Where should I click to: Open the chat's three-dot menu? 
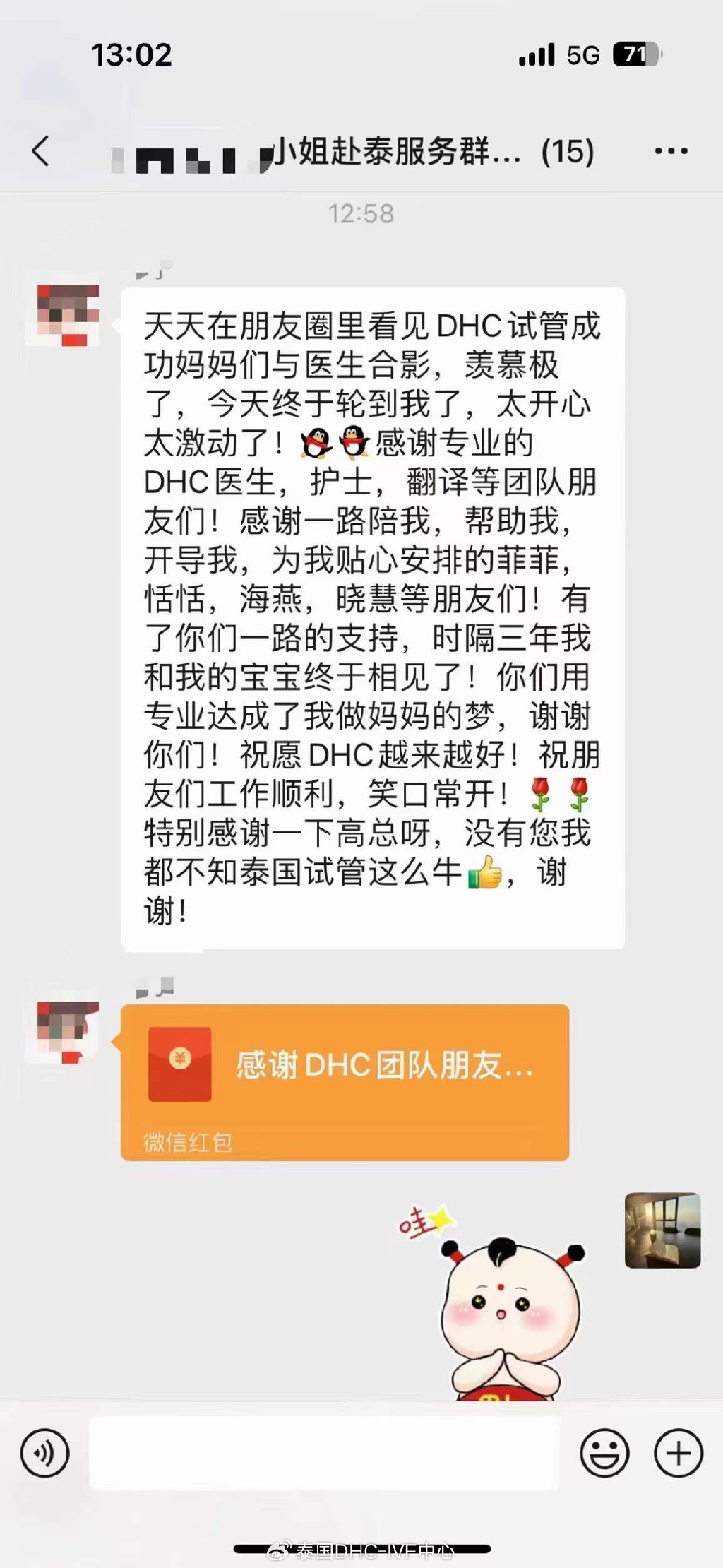[671, 151]
